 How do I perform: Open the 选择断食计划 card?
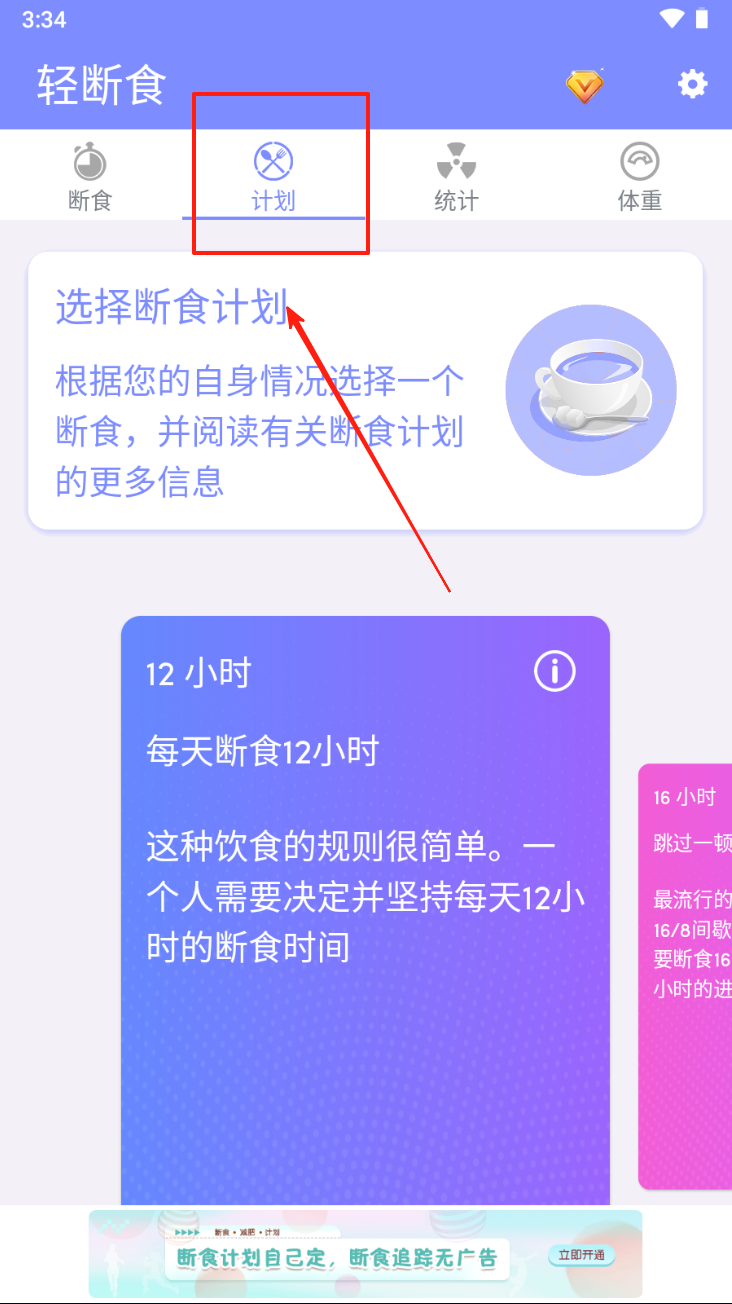pos(365,390)
